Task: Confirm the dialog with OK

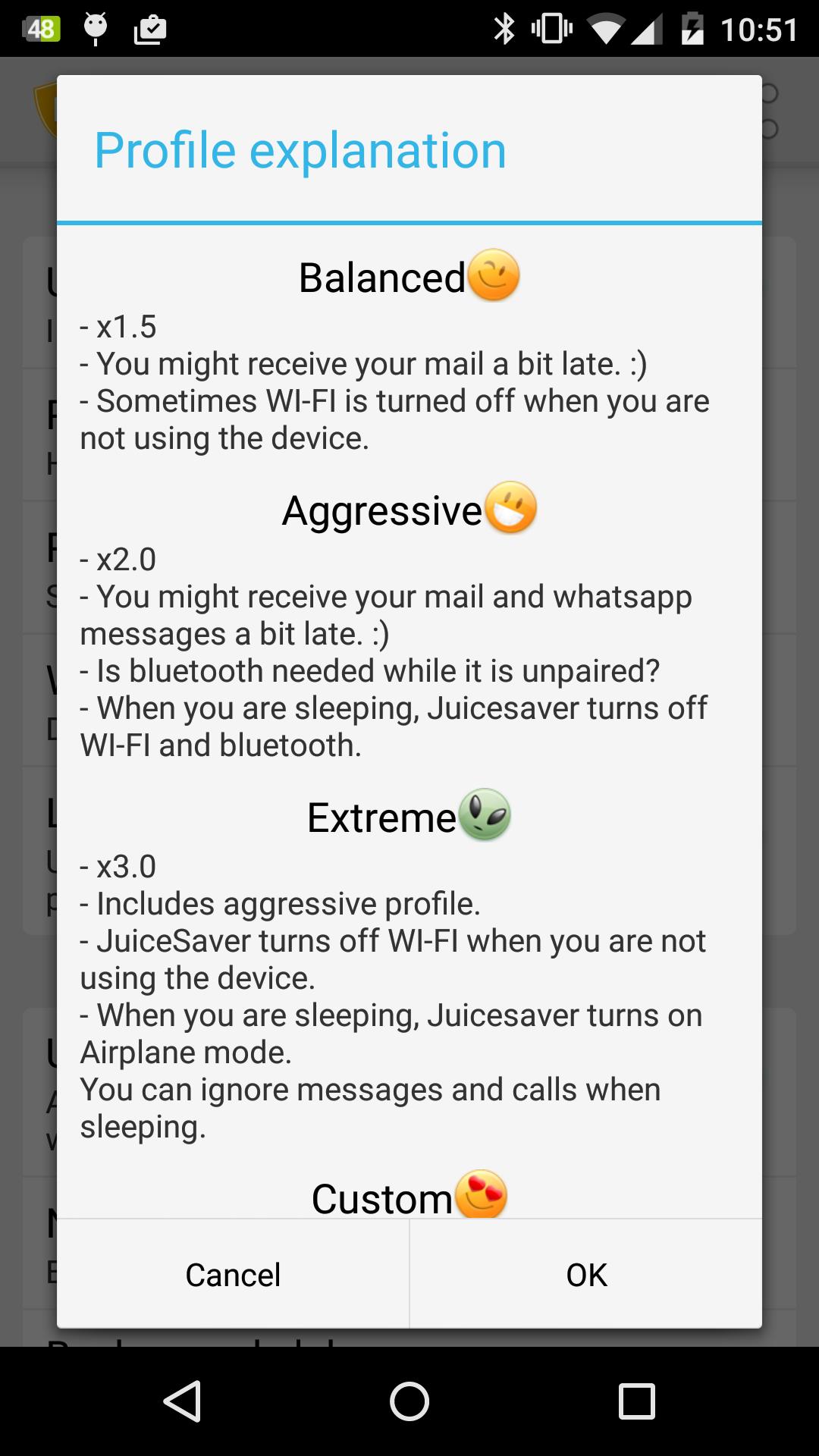Action: point(586,1275)
